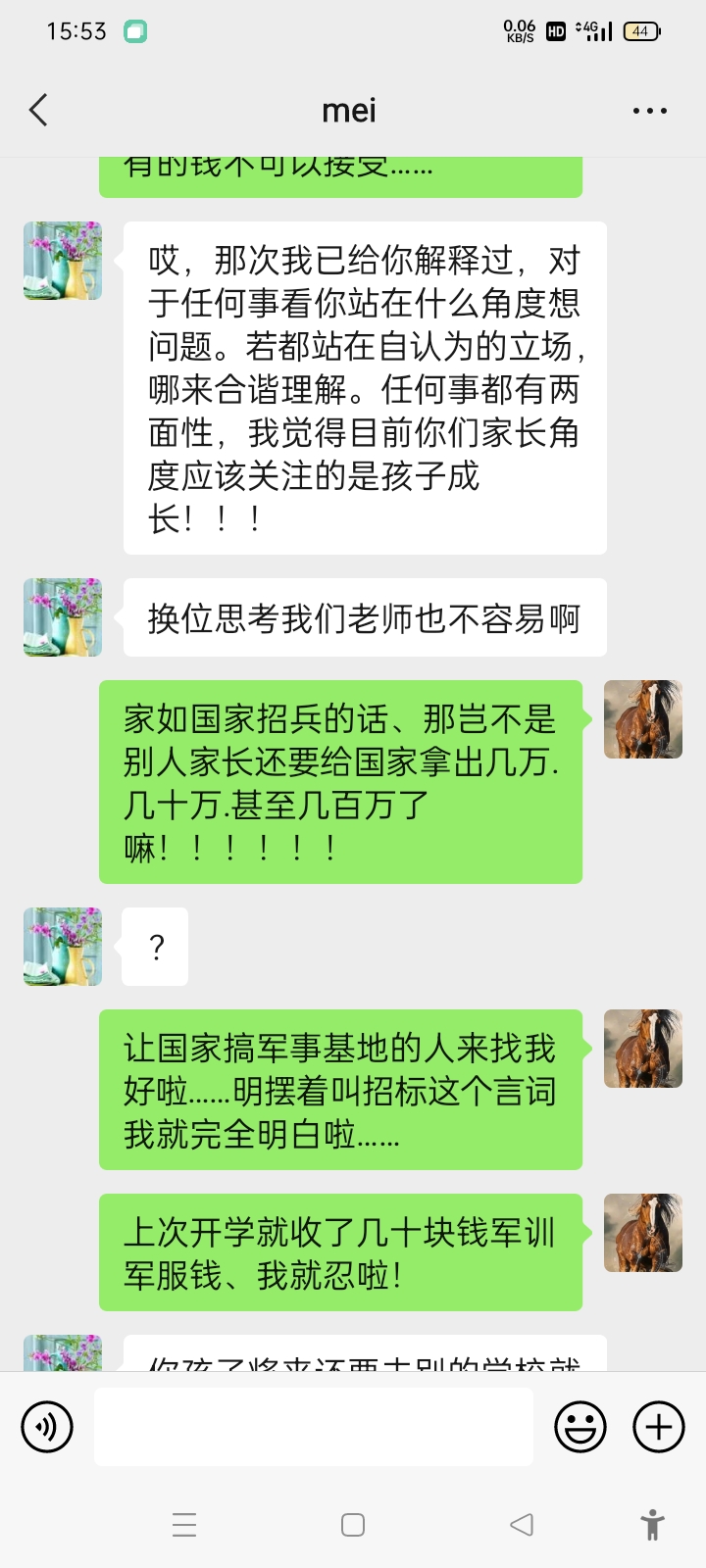Open my horse avatar beside the 军训军服钱 message
The height and width of the screenshot is (1568, 706).
click(x=642, y=1233)
